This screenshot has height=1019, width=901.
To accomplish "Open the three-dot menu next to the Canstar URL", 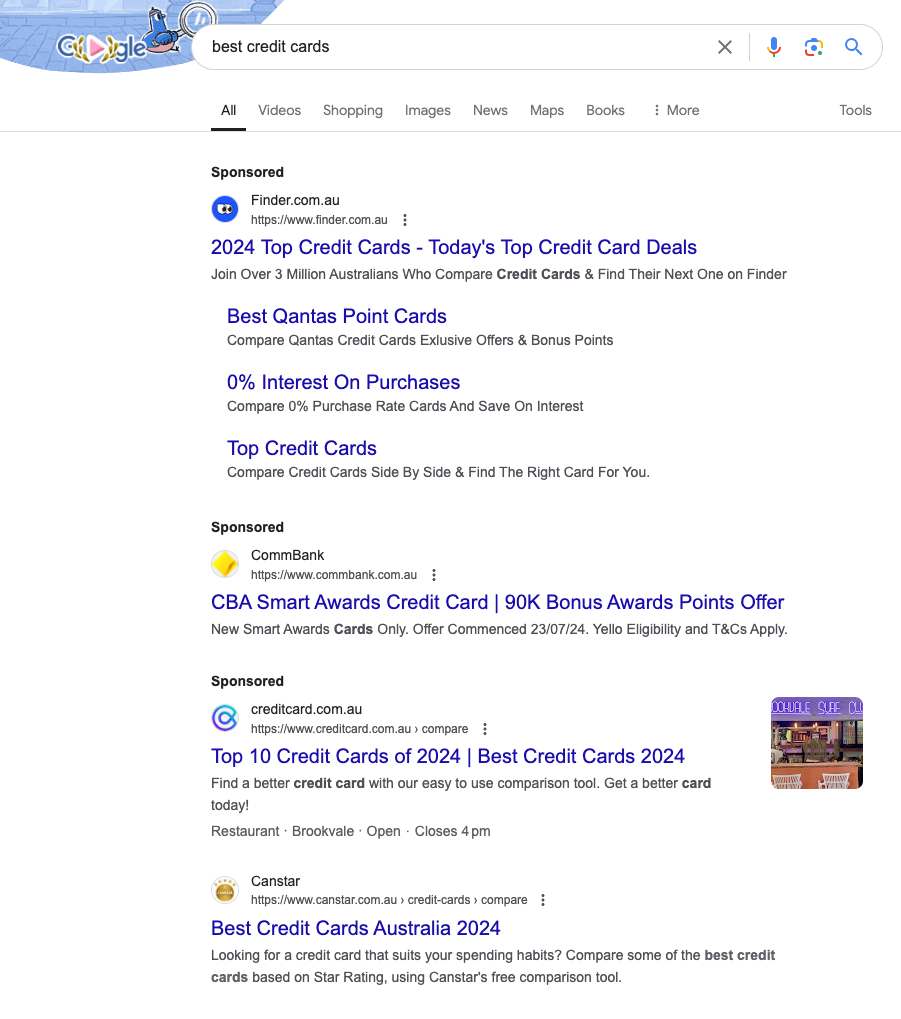I will (543, 900).
